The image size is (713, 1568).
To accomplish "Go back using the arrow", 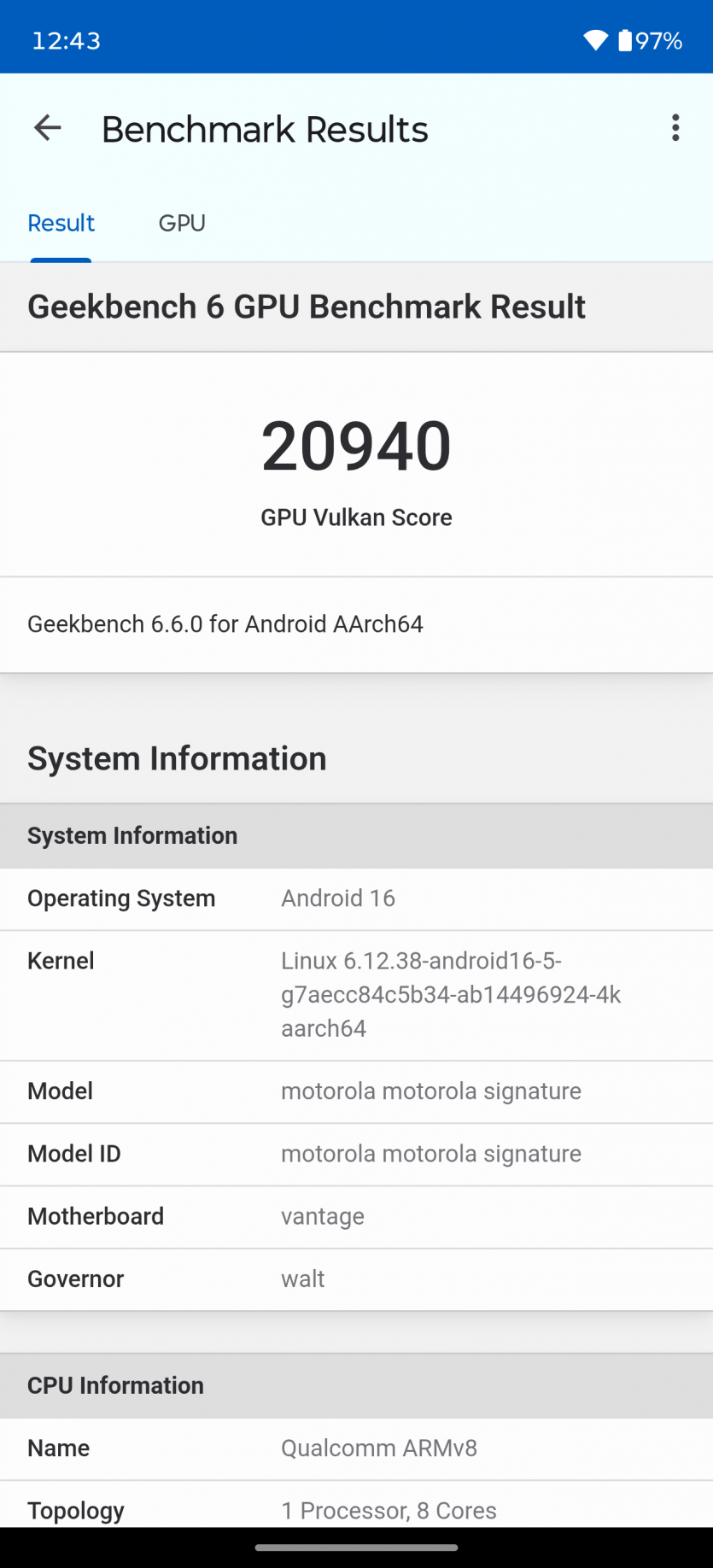I will point(47,128).
